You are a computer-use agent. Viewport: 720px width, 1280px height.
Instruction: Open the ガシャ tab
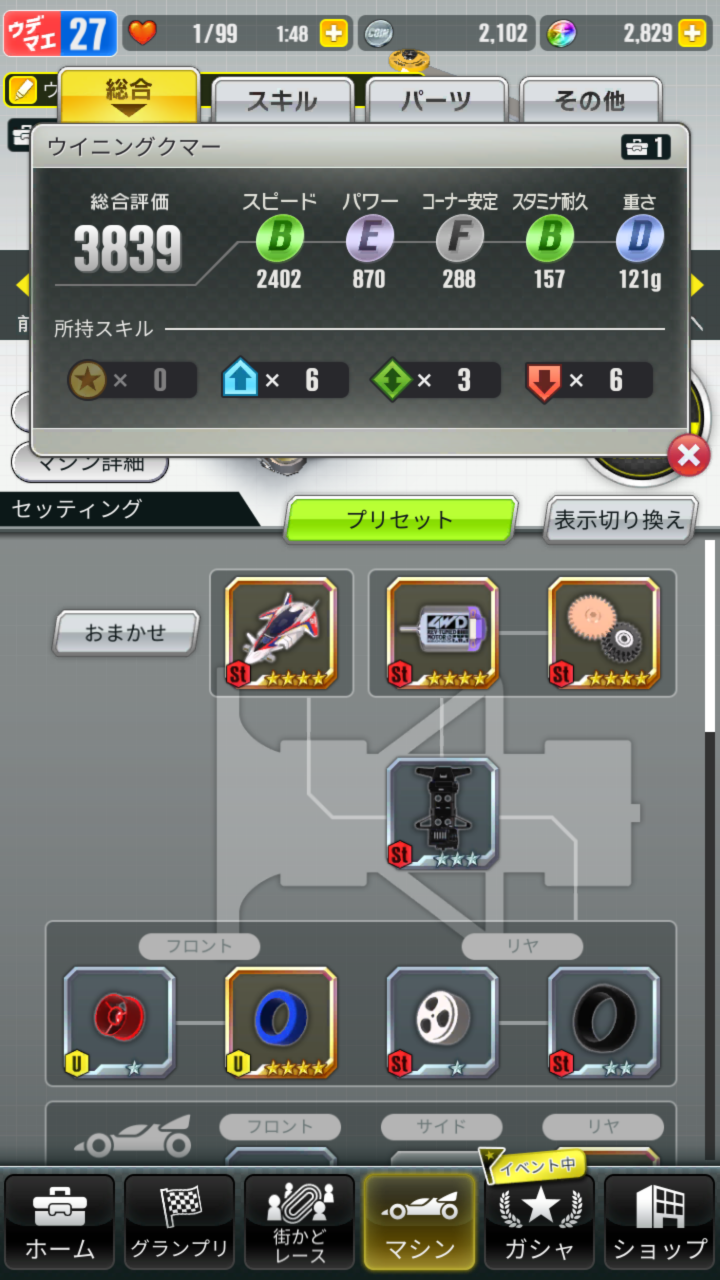(540, 1222)
